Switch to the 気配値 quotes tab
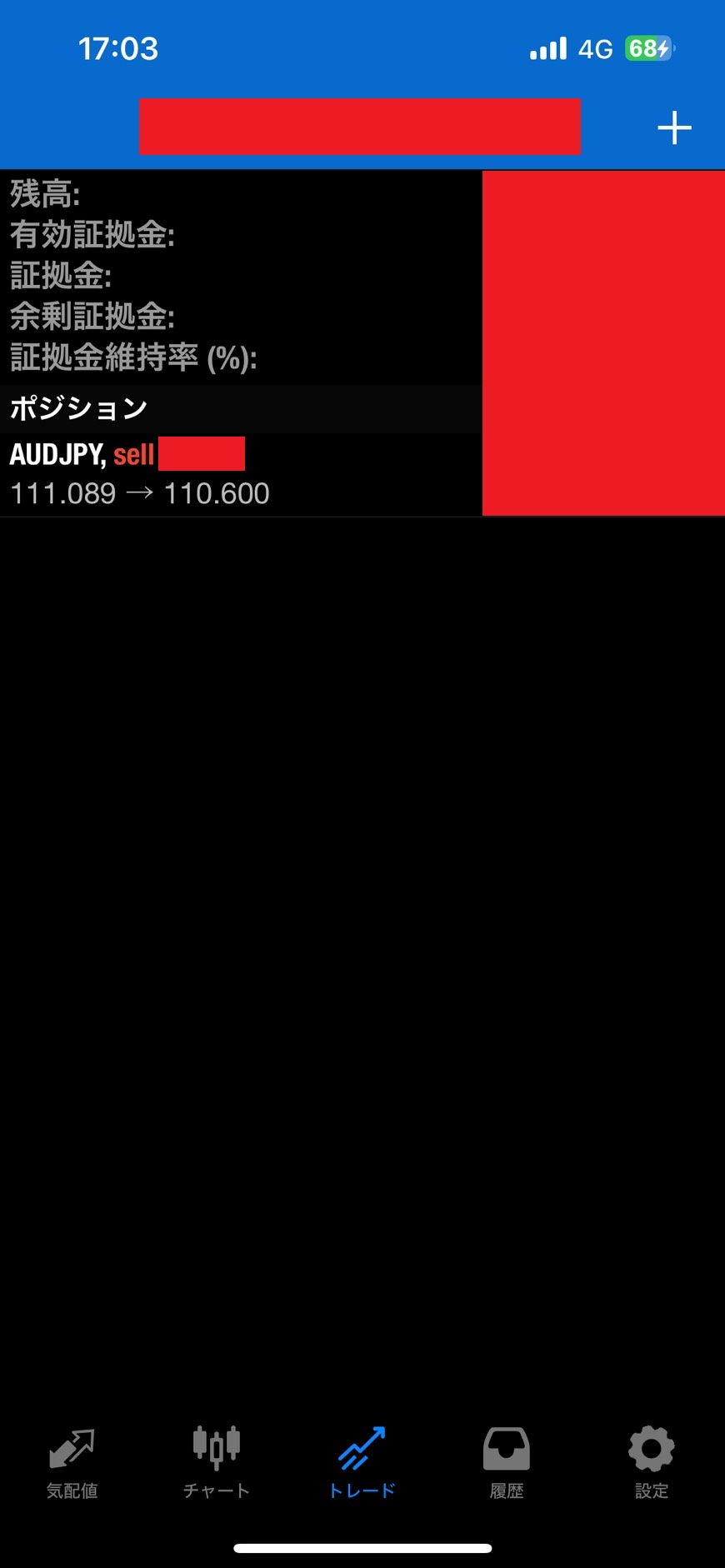Screen dimensions: 725x1568 pyautogui.click(x=72, y=1463)
